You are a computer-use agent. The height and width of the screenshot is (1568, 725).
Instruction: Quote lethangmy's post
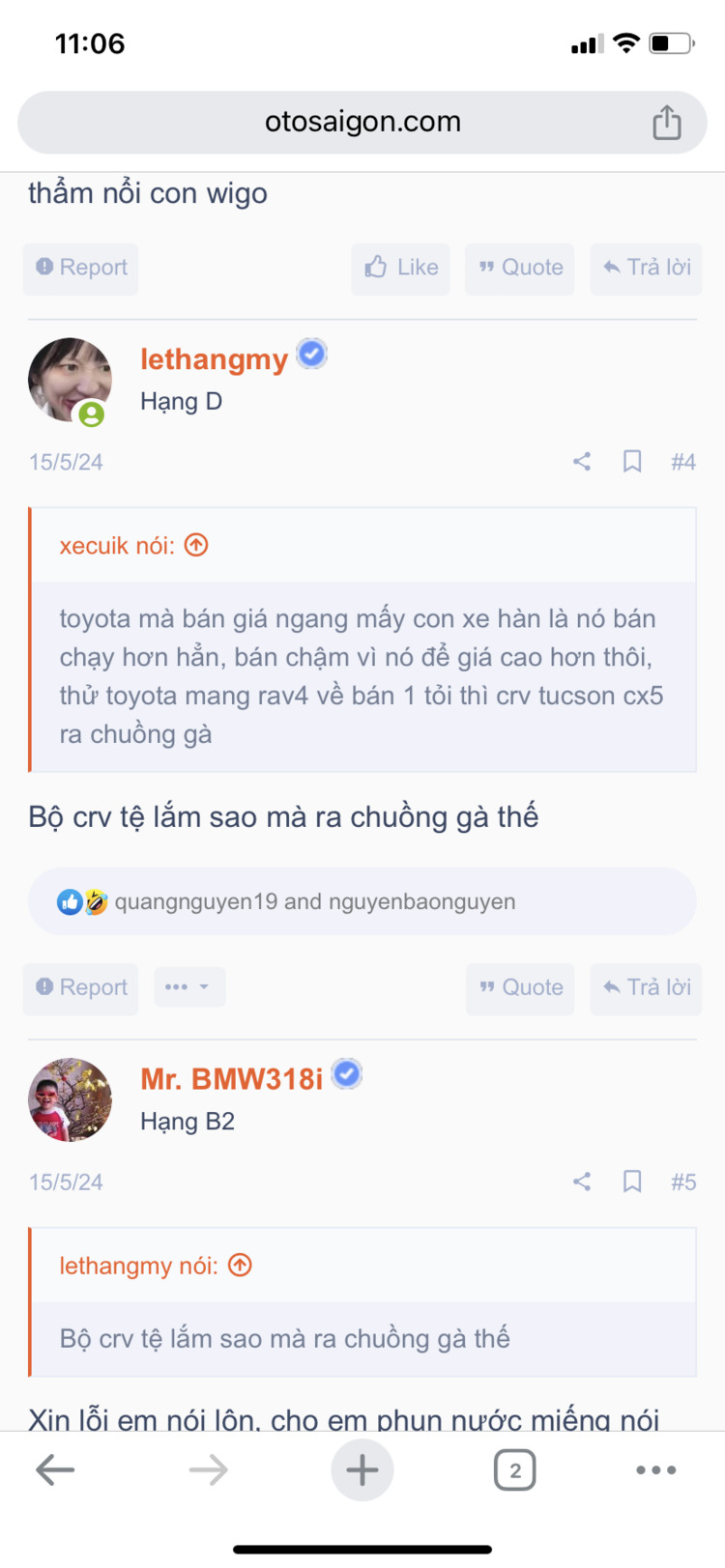[520, 987]
